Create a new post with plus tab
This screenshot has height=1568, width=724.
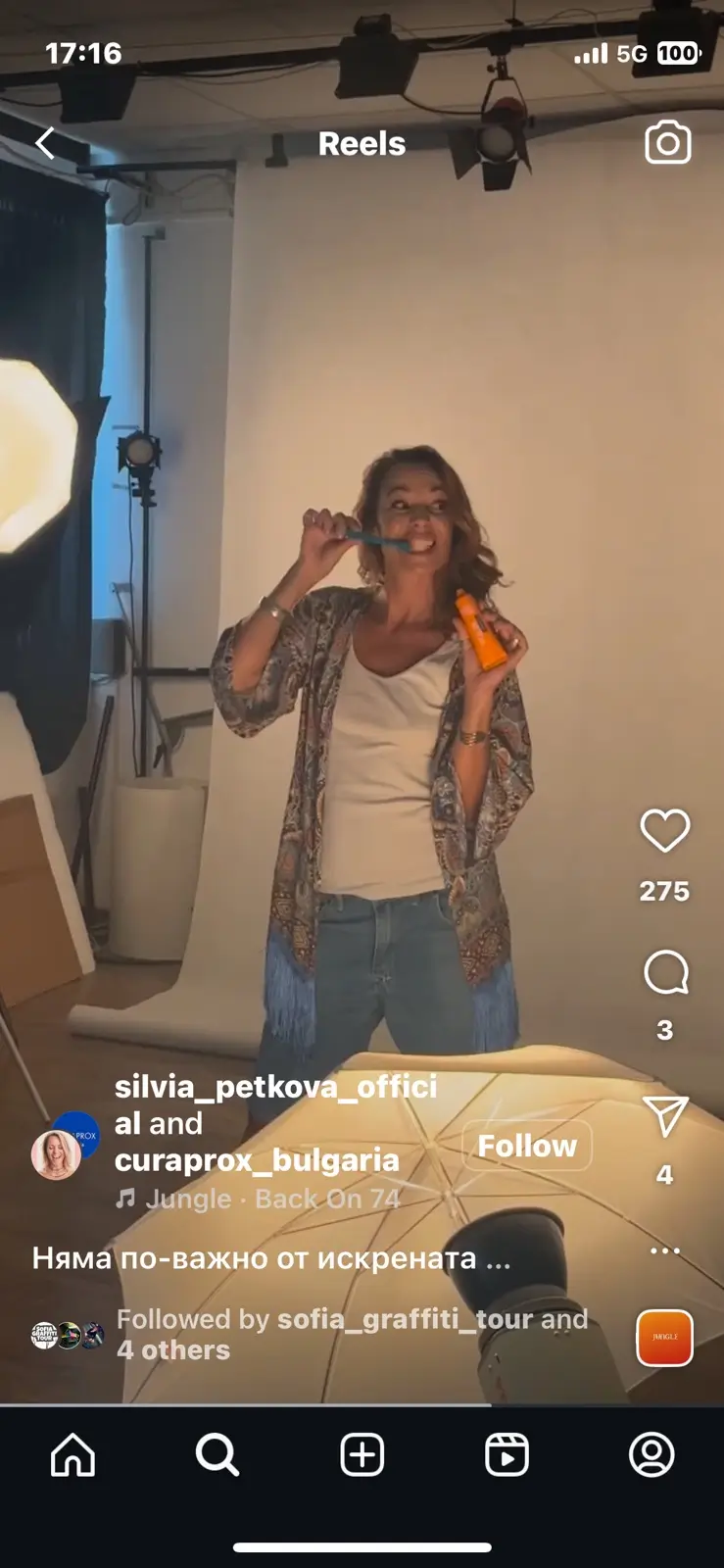[362, 1454]
